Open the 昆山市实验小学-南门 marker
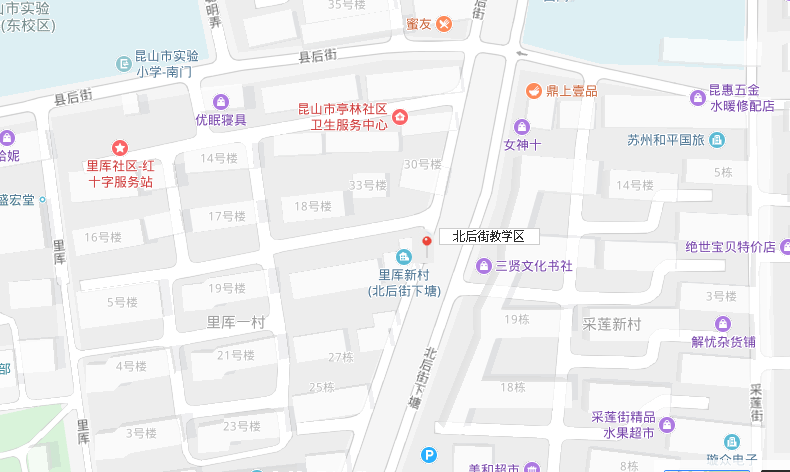 [125, 63]
